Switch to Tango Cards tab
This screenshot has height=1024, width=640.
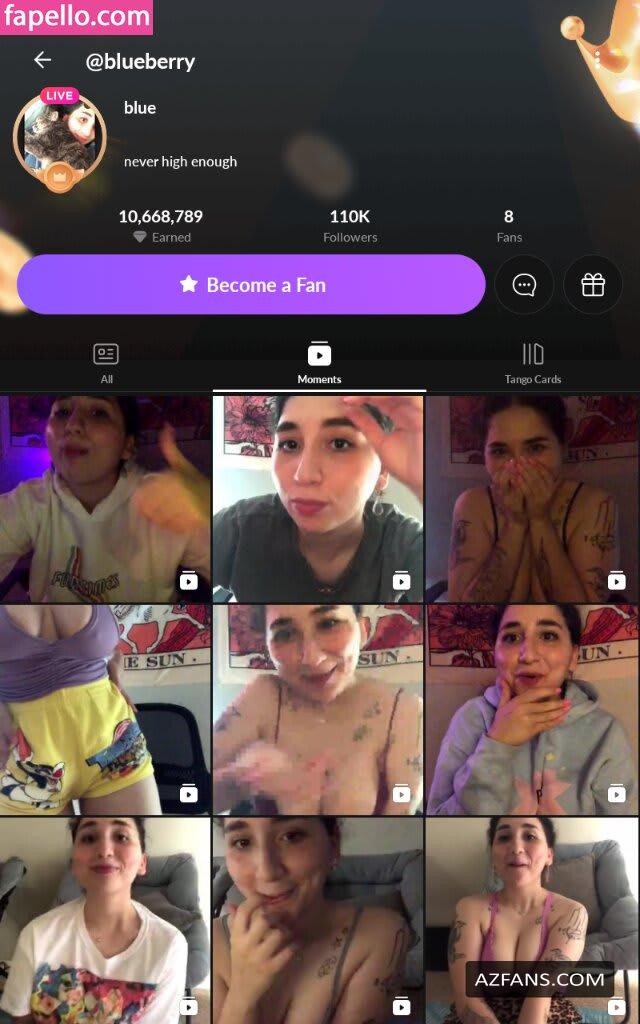[533, 363]
